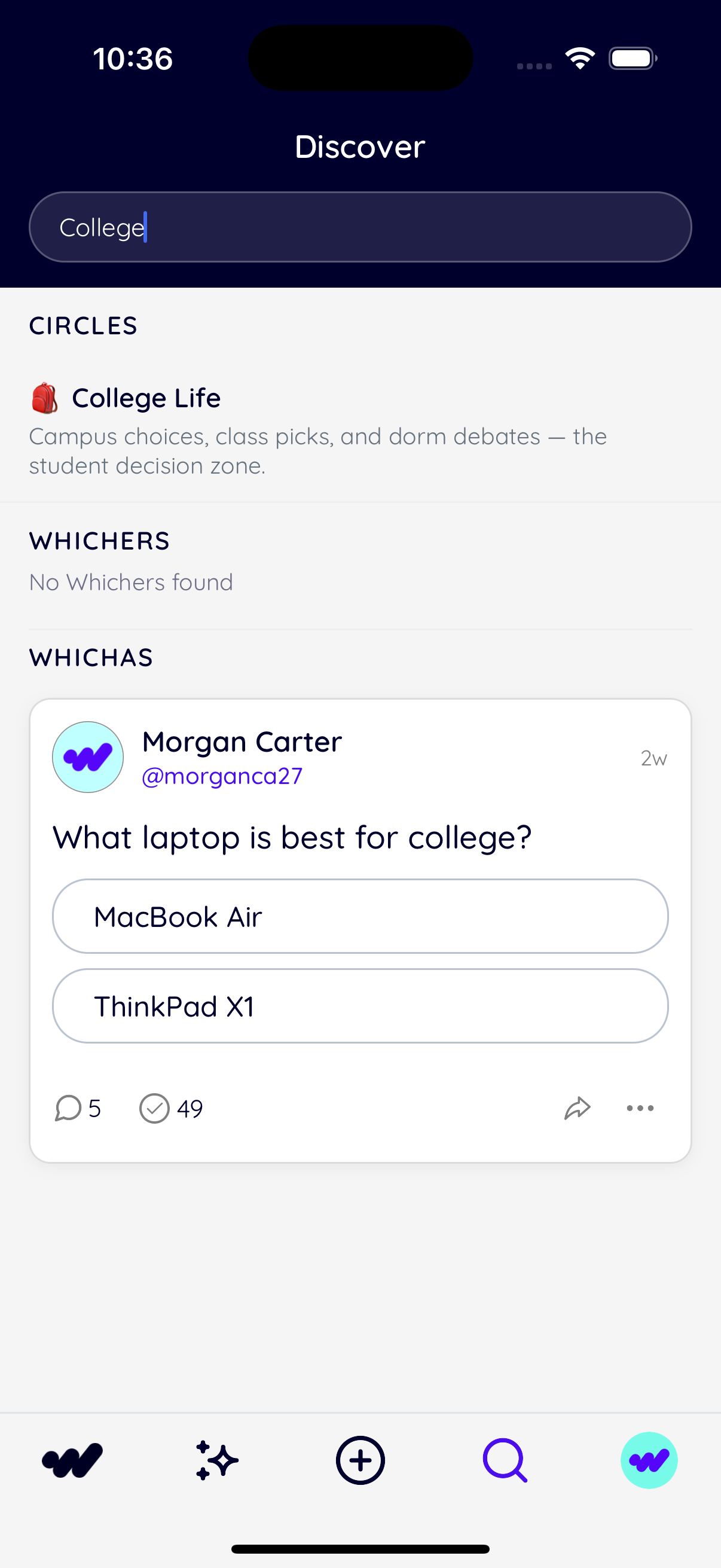Open Morgan Carter's profile picture

click(88, 756)
